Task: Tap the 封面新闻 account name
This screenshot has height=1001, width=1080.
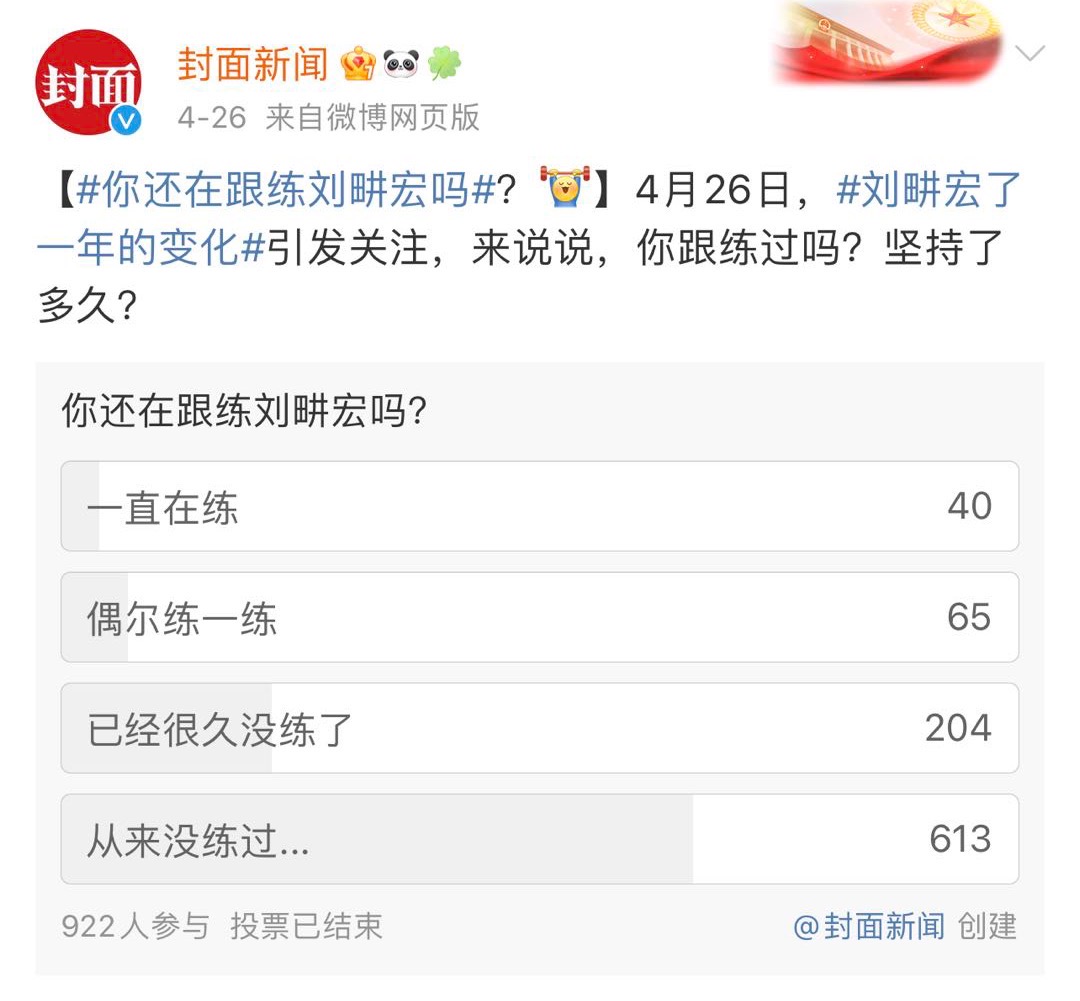Action: coord(252,65)
